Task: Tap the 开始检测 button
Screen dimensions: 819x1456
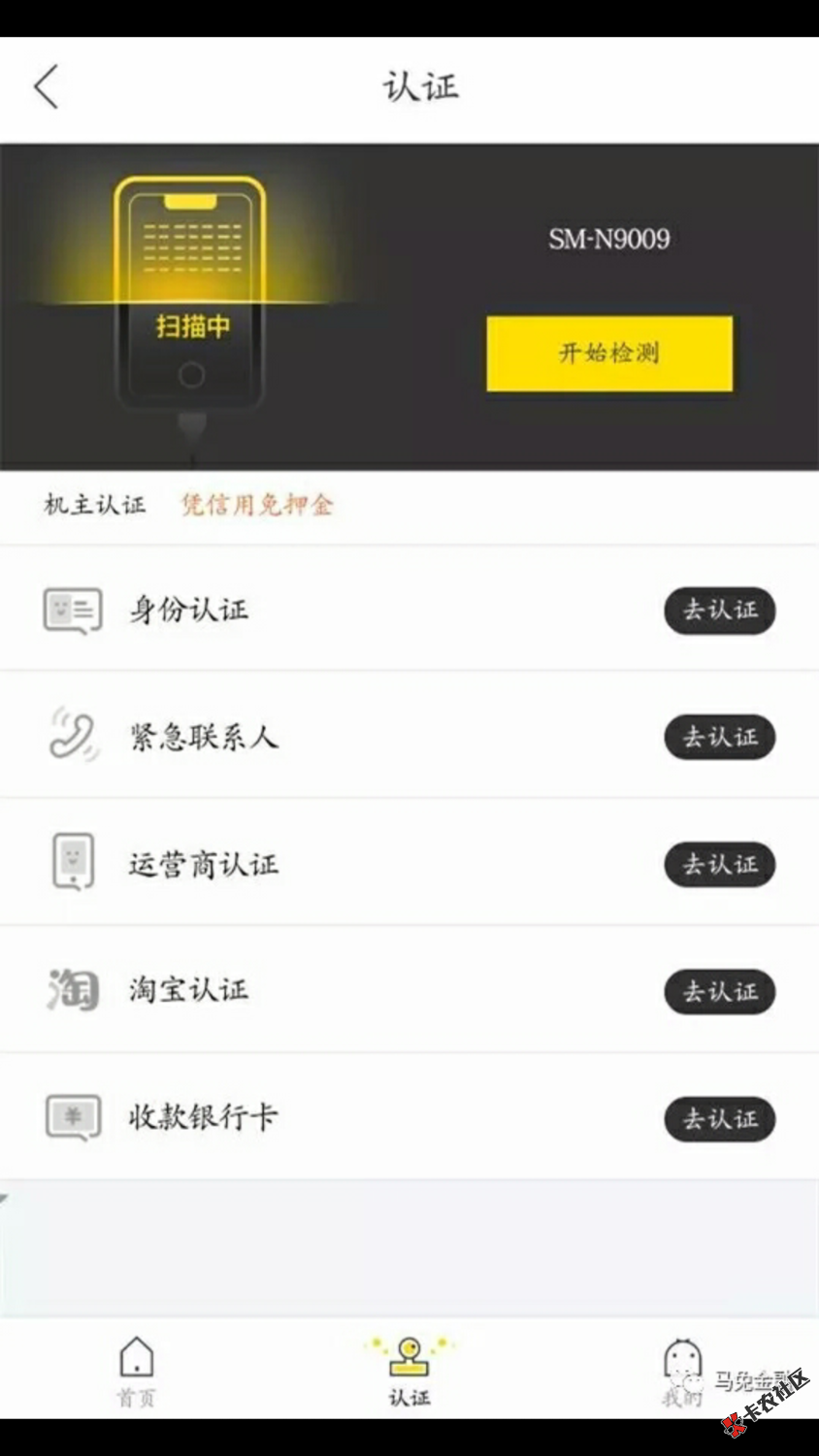Action: tap(609, 353)
